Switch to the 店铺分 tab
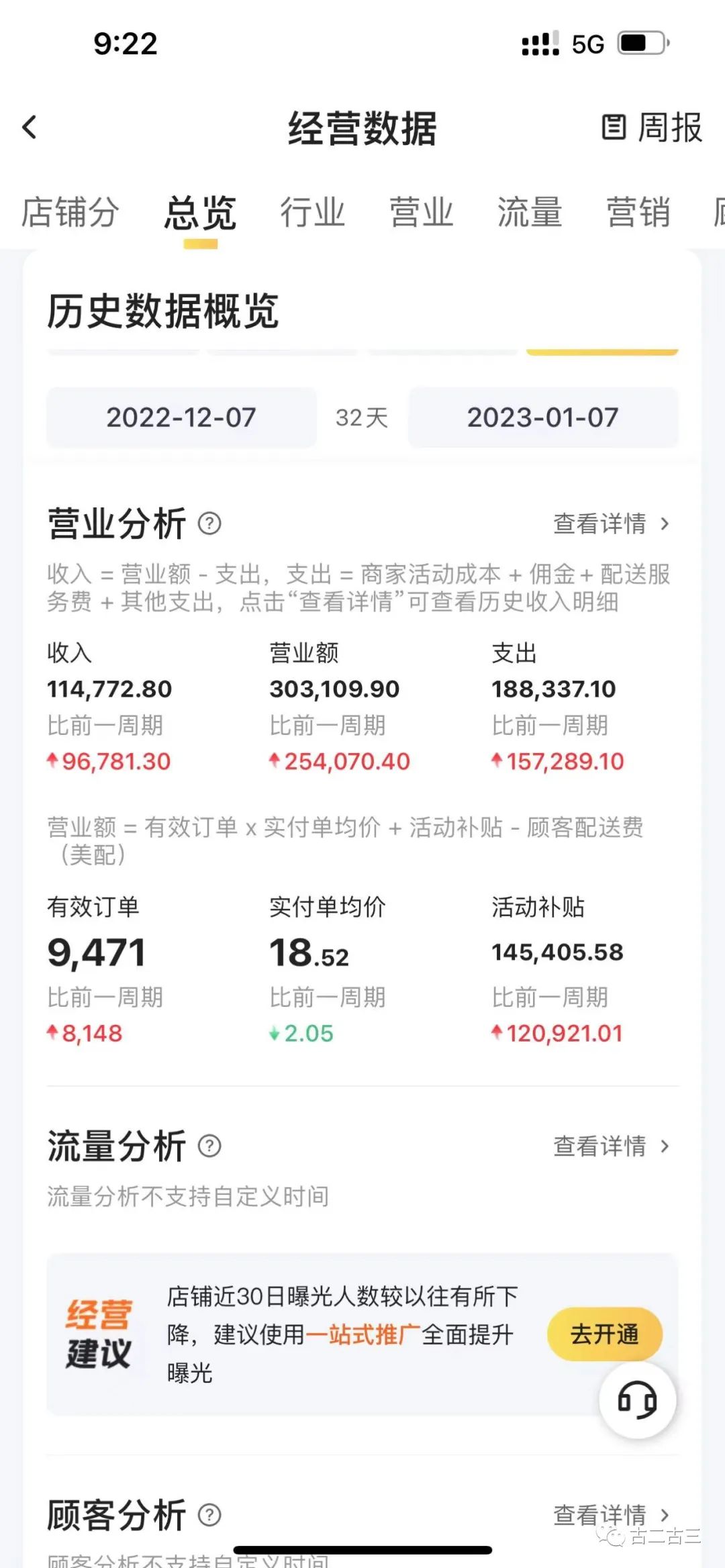 point(70,213)
